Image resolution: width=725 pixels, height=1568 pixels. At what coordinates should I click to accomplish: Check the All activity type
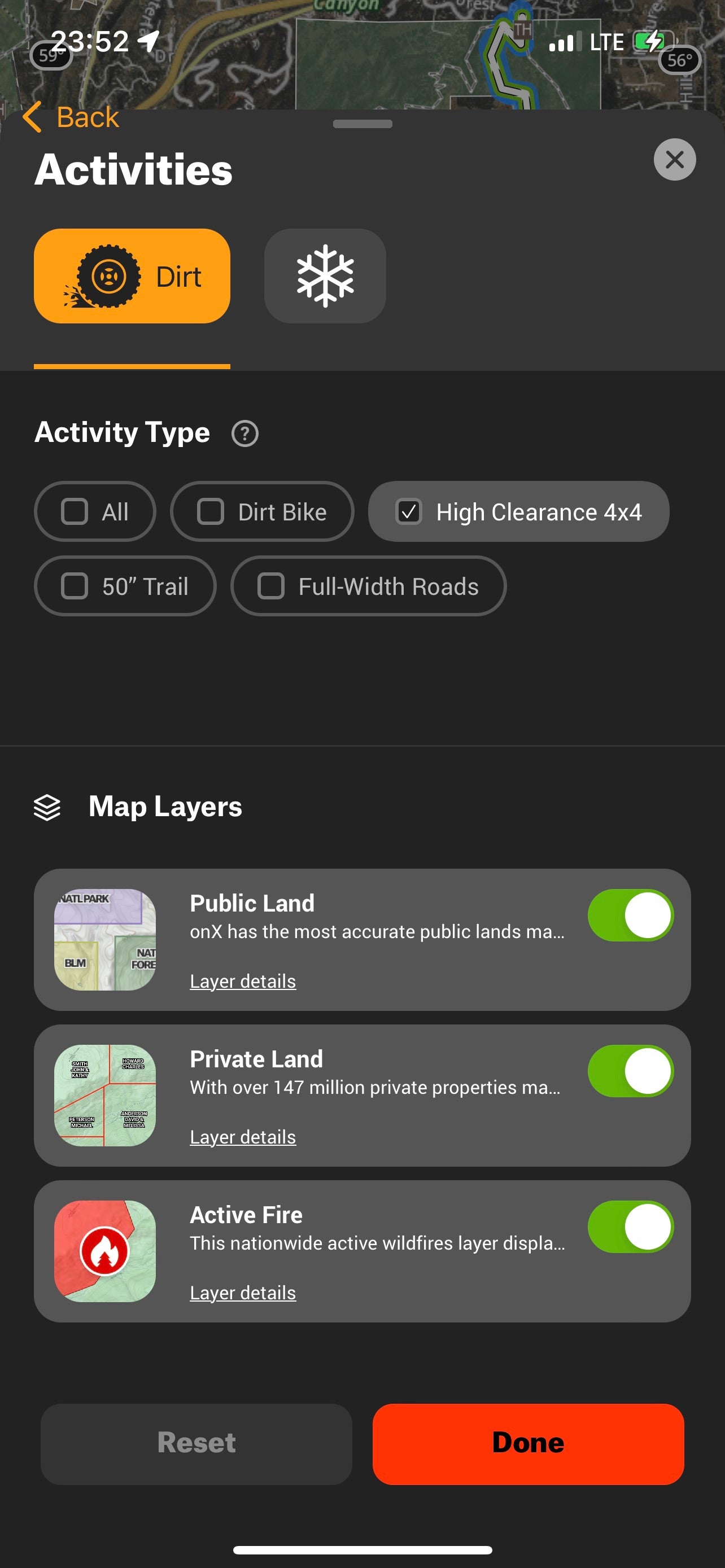(95, 511)
